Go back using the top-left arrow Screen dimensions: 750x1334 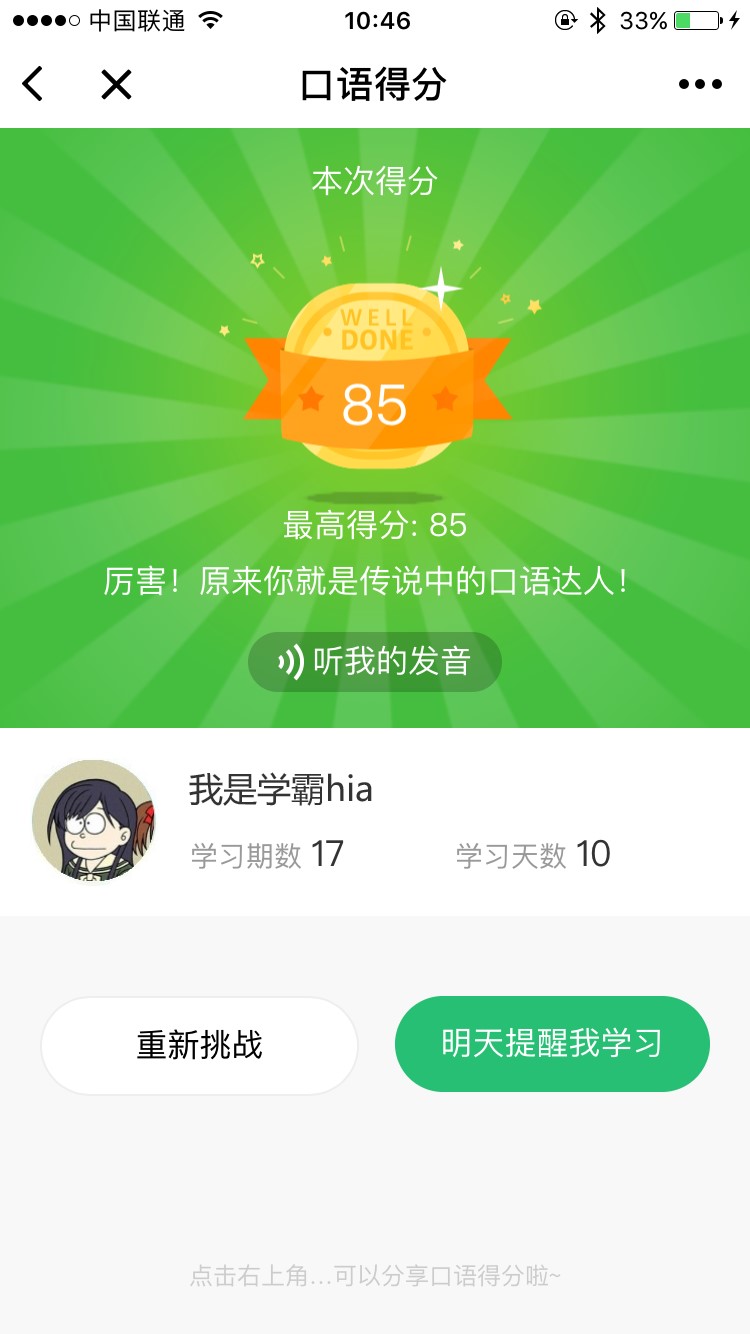pyautogui.click(x=33, y=85)
